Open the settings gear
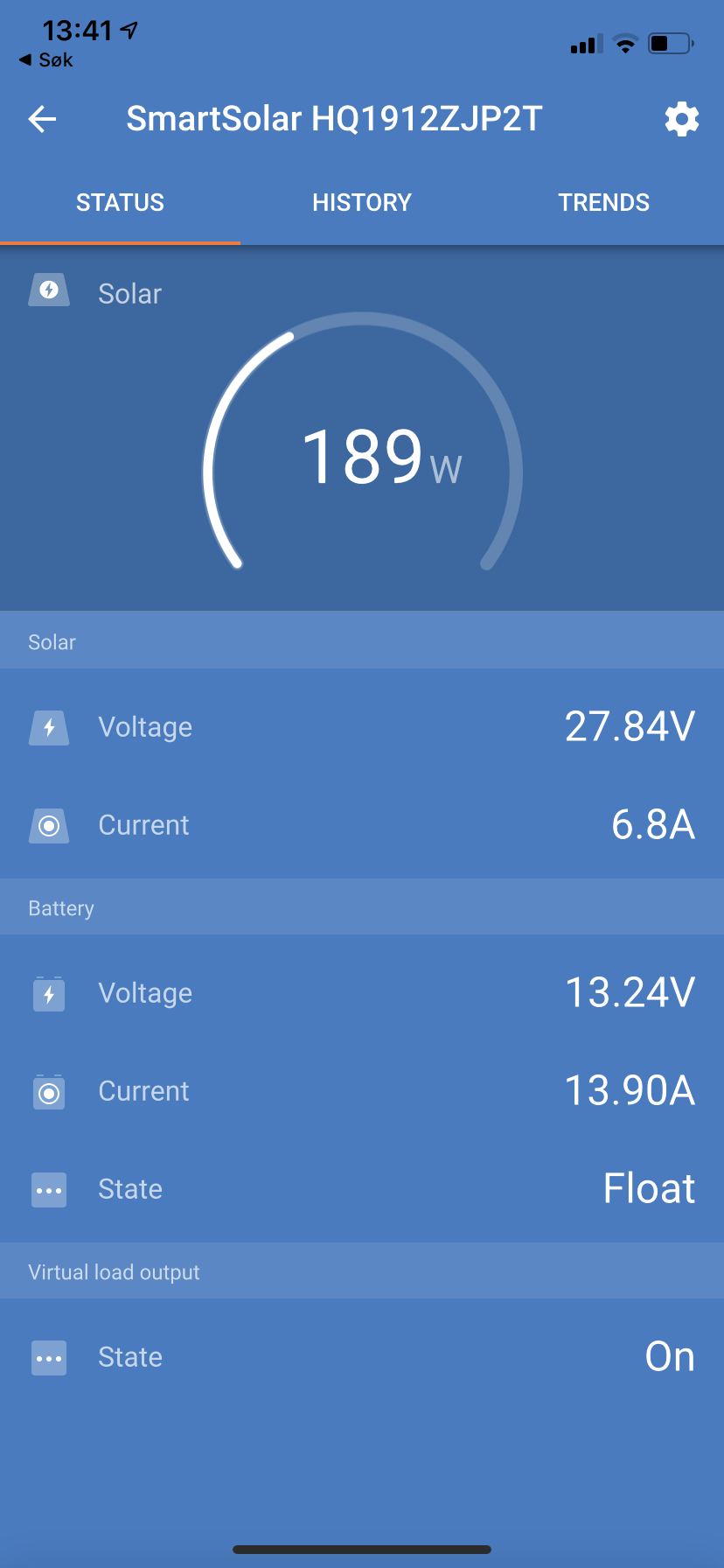This screenshot has height=1568, width=724. (x=681, y=119)
